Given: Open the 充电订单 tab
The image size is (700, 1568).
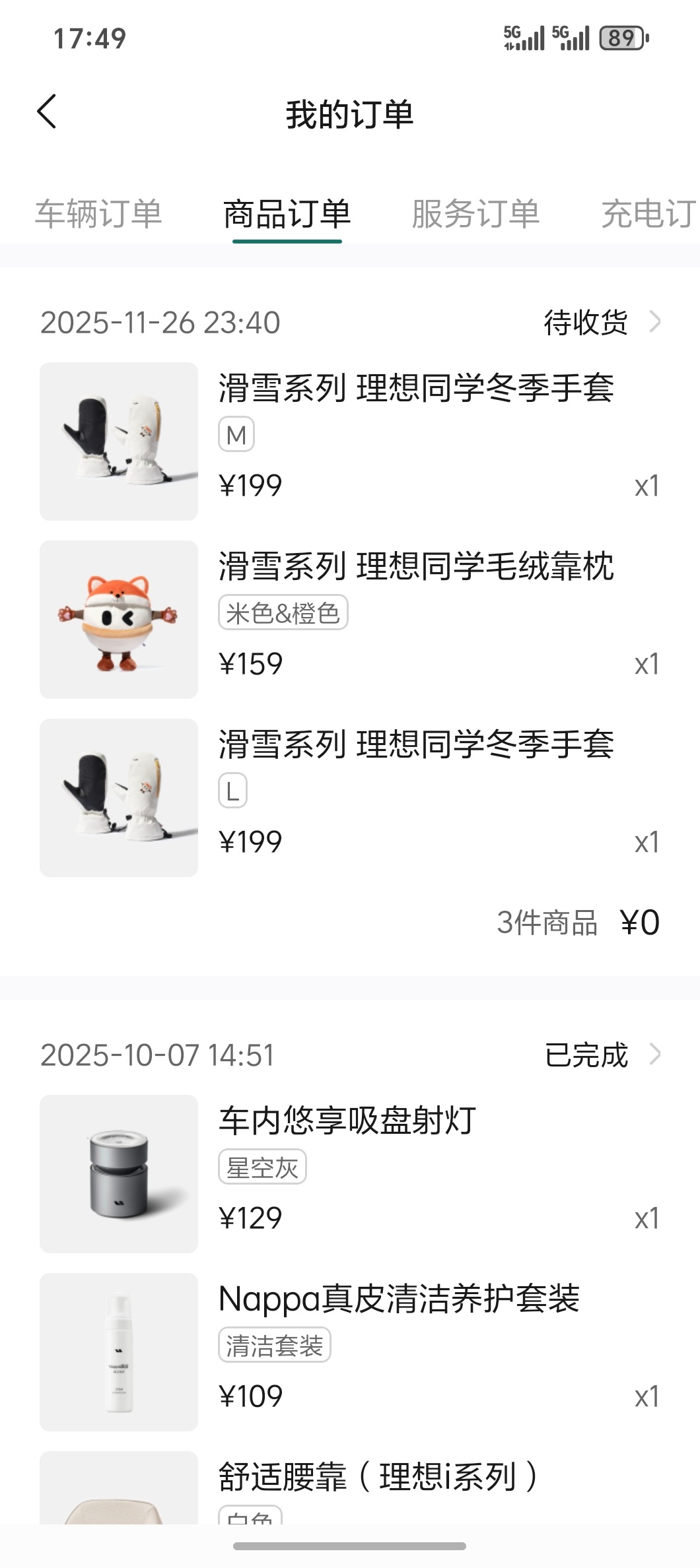Looking at the screenshot, I should (x=648, y=214).
